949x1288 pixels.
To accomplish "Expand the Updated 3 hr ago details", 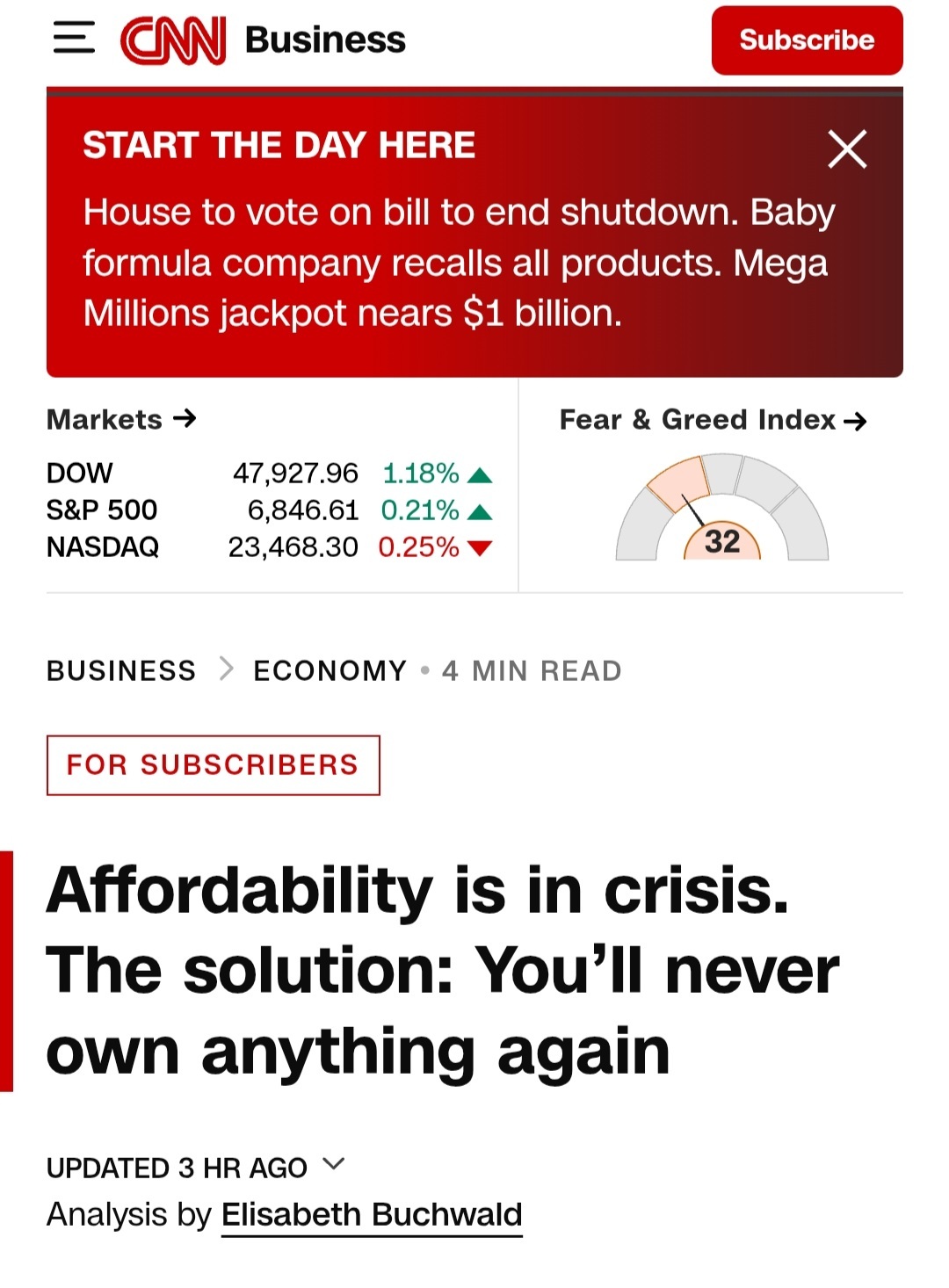I will point(333,1165).
